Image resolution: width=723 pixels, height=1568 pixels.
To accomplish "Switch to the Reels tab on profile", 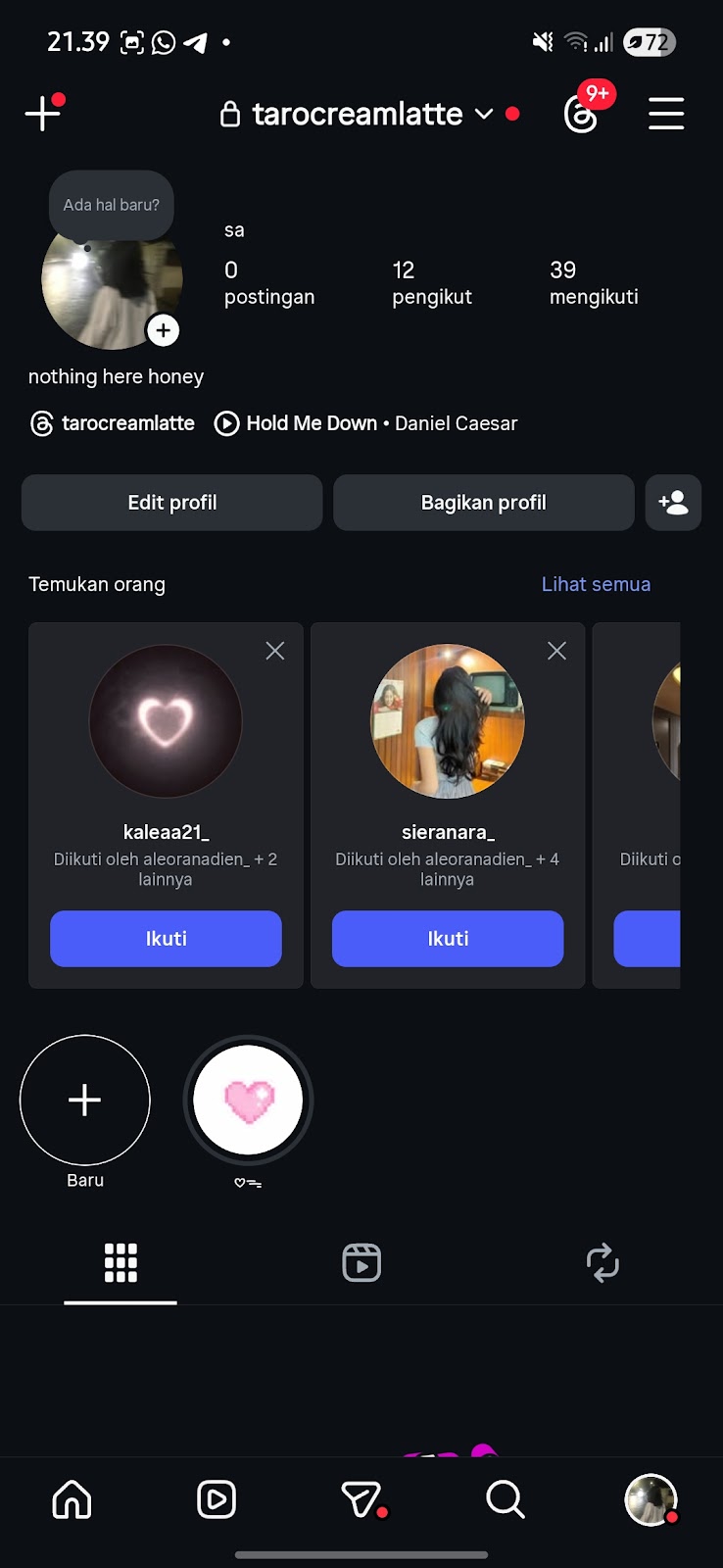I will pyautogui.click(x=361, y=1263).
